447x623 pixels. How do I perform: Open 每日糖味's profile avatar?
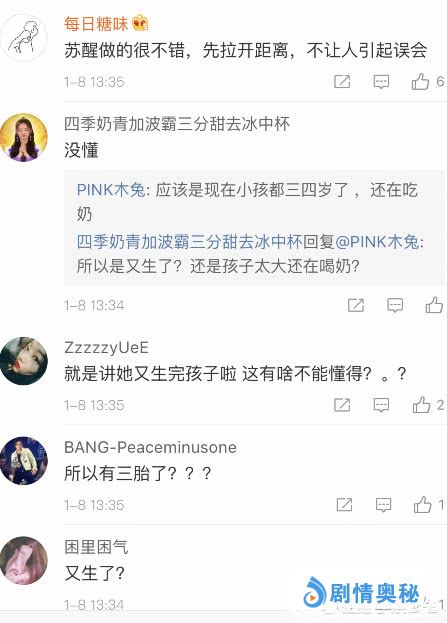pyautogui.click(x=24, y=38)
